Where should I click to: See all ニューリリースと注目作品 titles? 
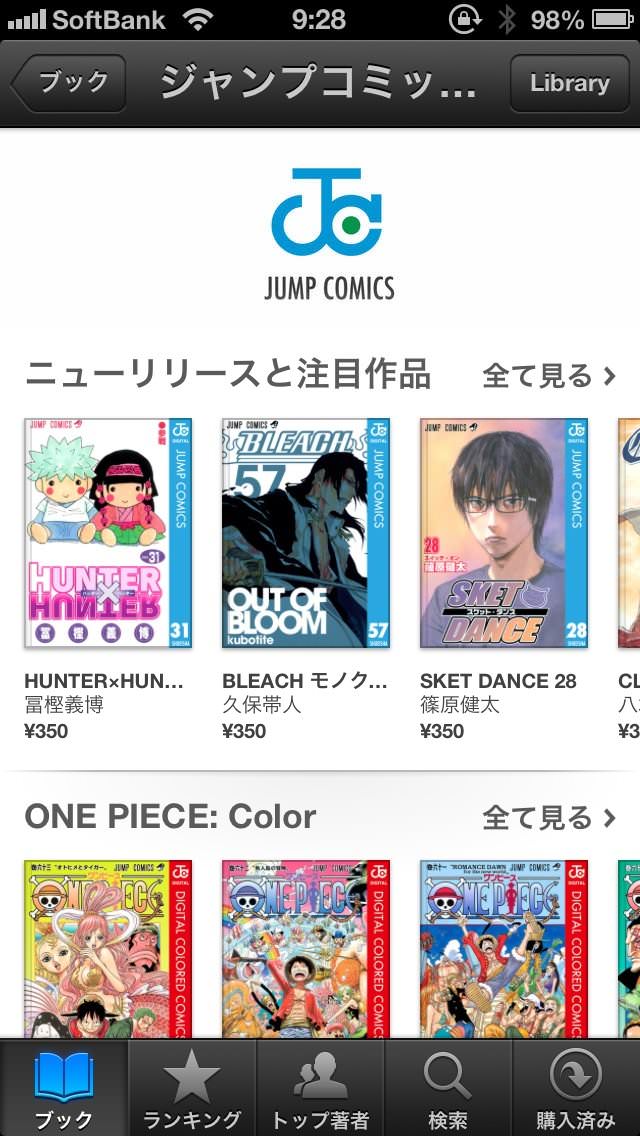click(549, 375)
